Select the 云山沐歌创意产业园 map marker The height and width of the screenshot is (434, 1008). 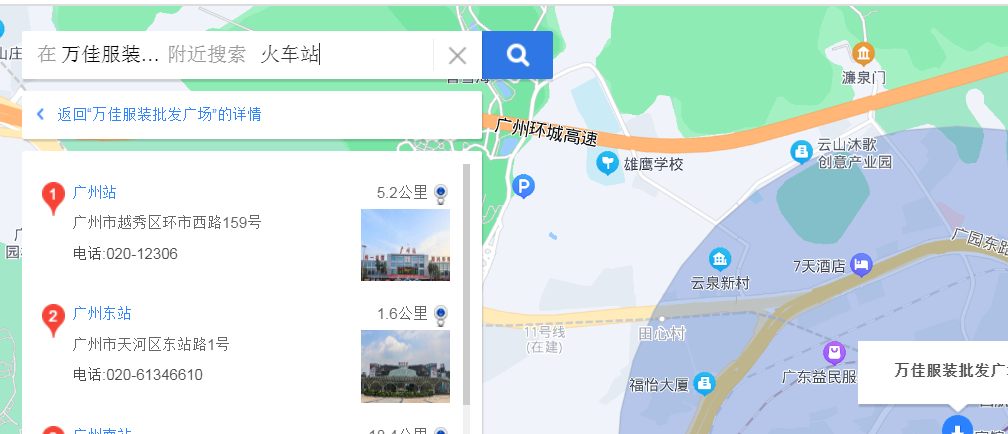[801, 151]
